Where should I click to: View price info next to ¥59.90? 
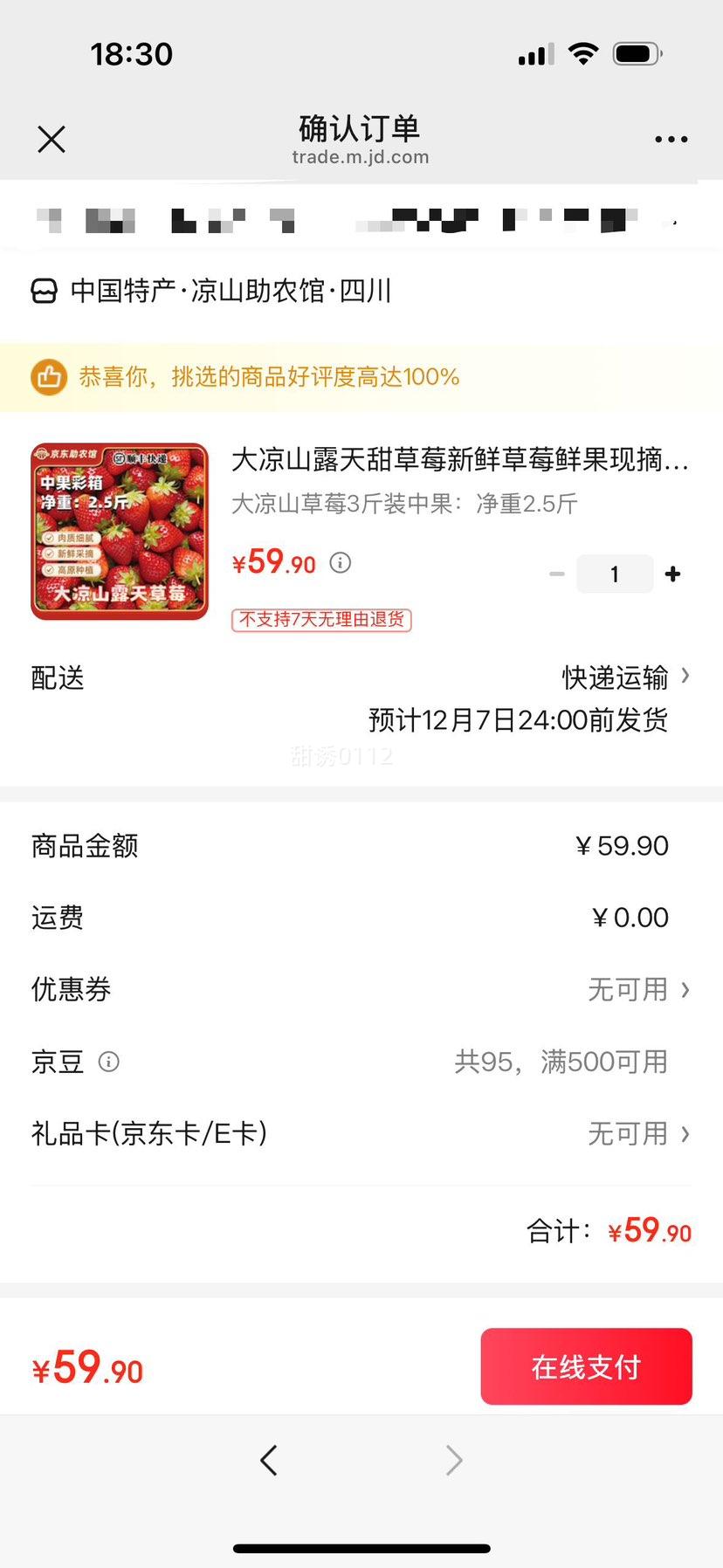tap(340, 563)
